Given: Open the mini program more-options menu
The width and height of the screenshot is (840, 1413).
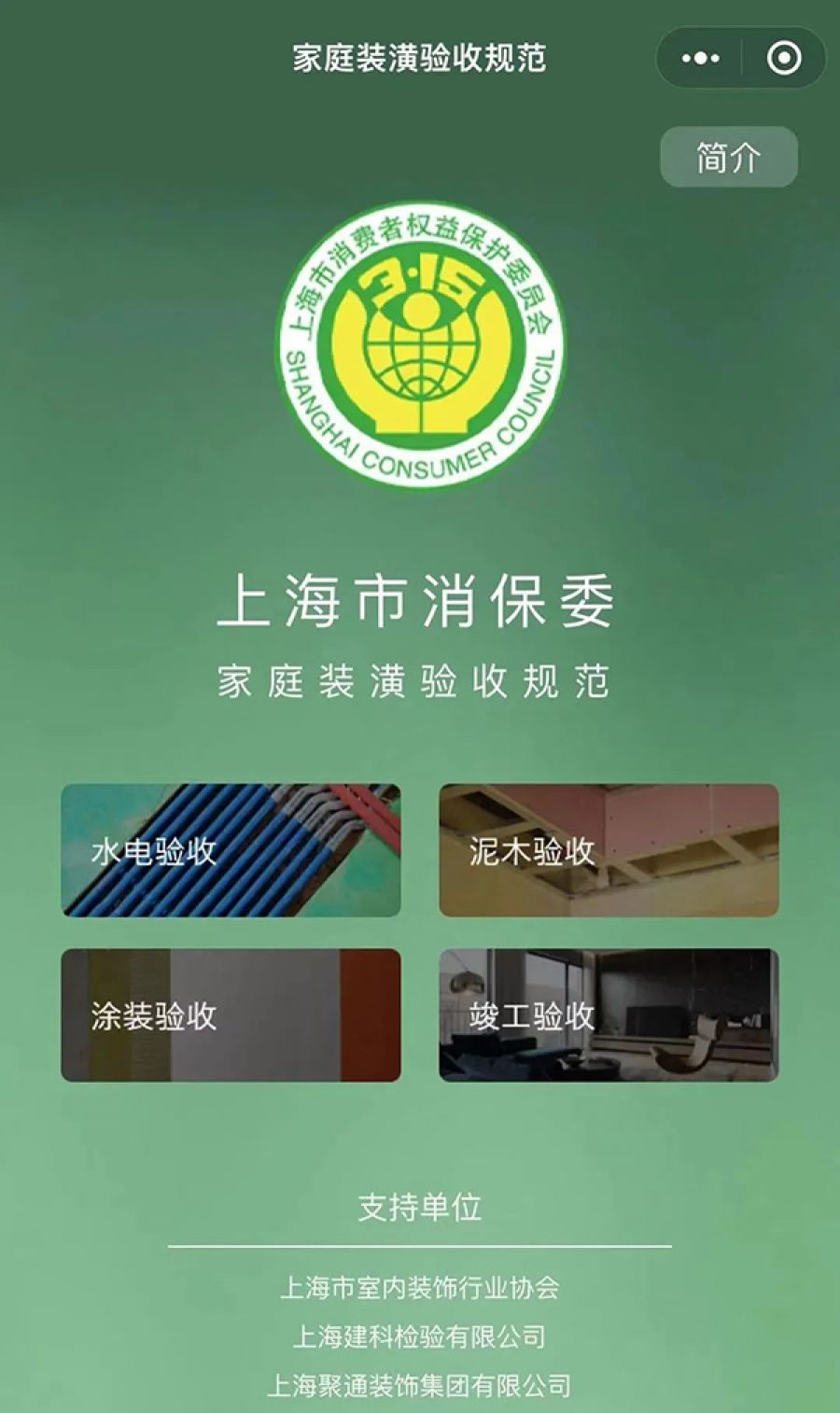Looking at the screenshot, I should click(x=700, y=58).
